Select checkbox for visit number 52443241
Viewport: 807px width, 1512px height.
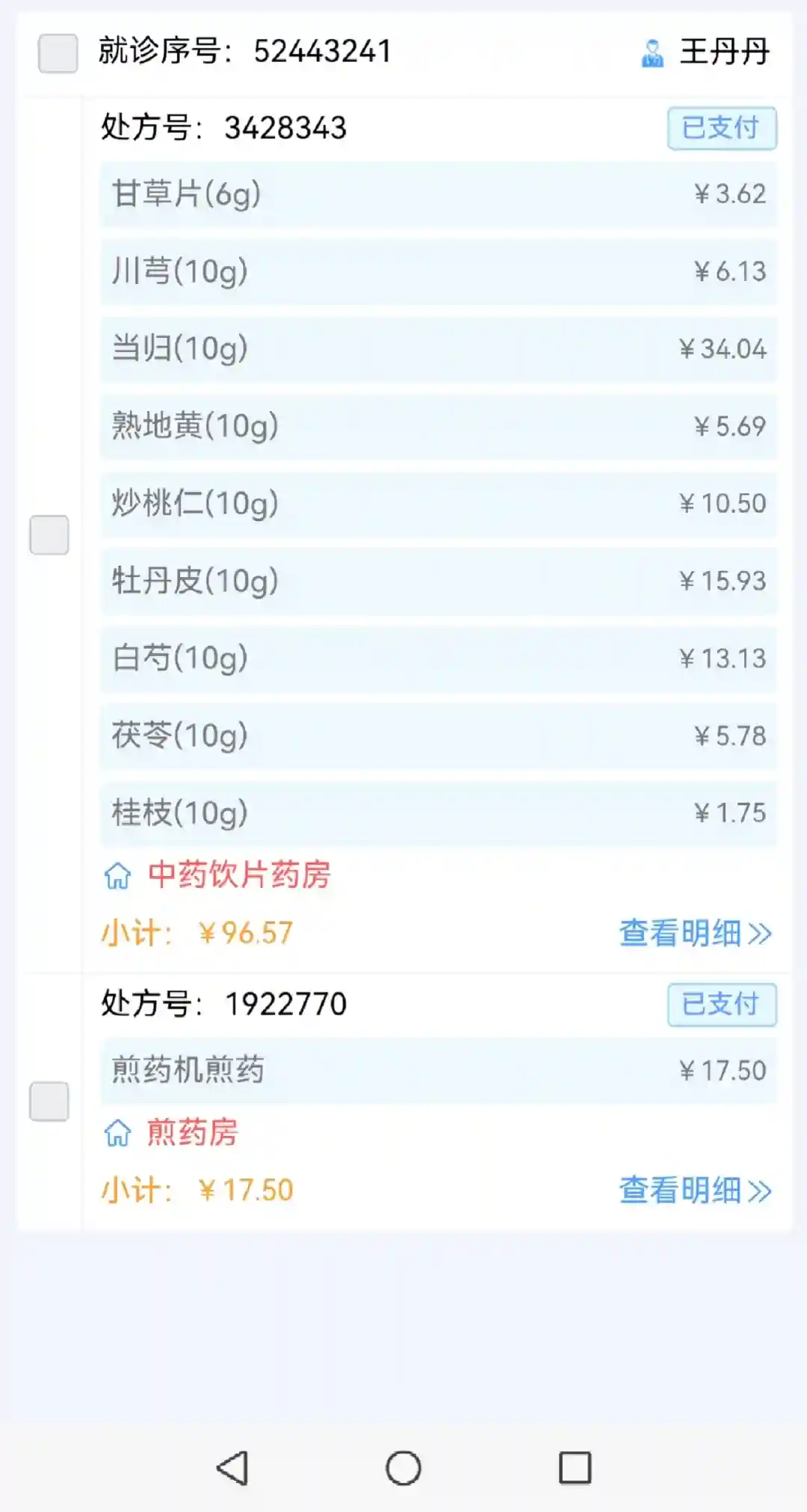click(x=58, y=53)
